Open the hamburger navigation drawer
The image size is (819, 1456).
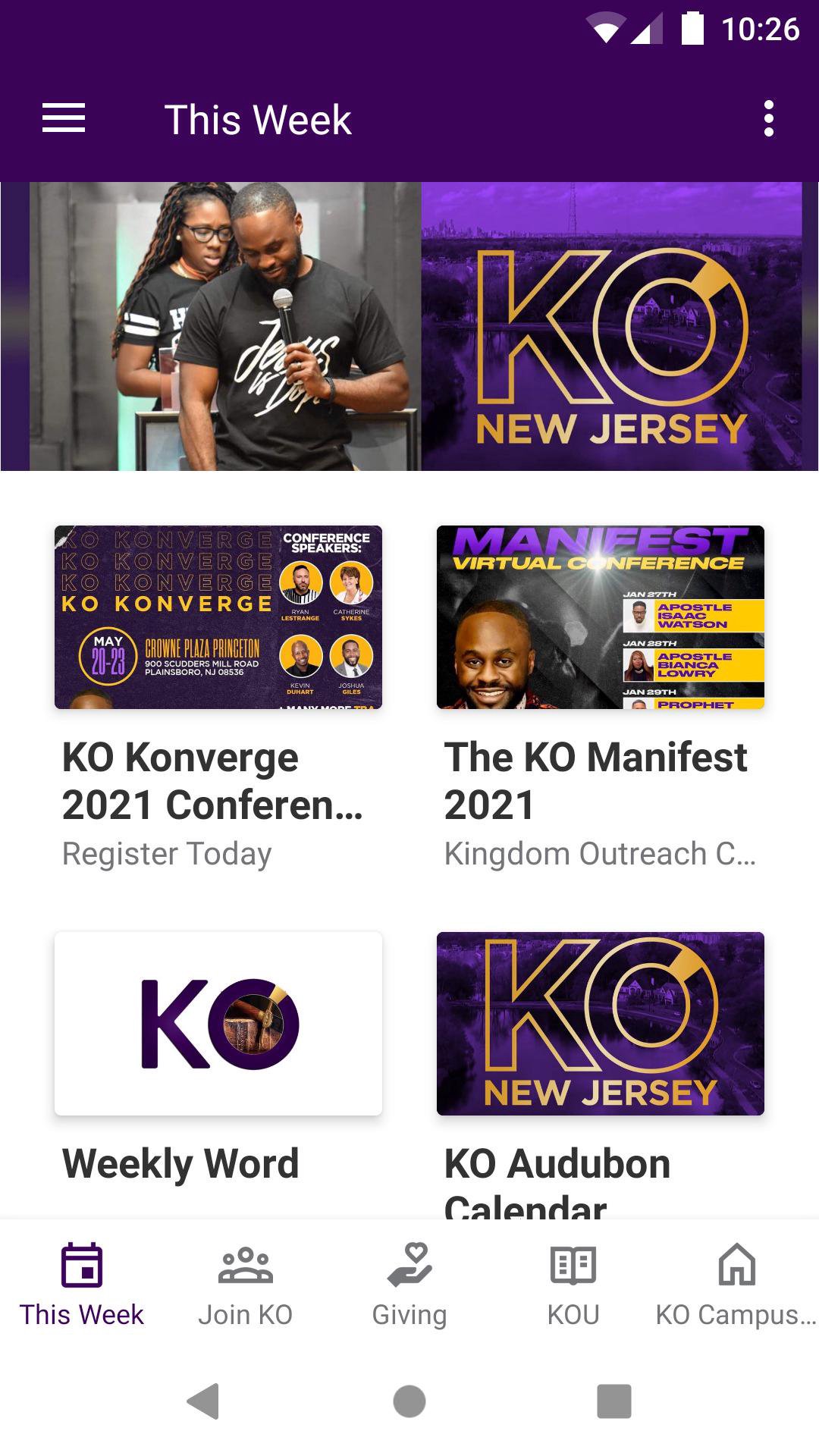[x=64, y=119]
